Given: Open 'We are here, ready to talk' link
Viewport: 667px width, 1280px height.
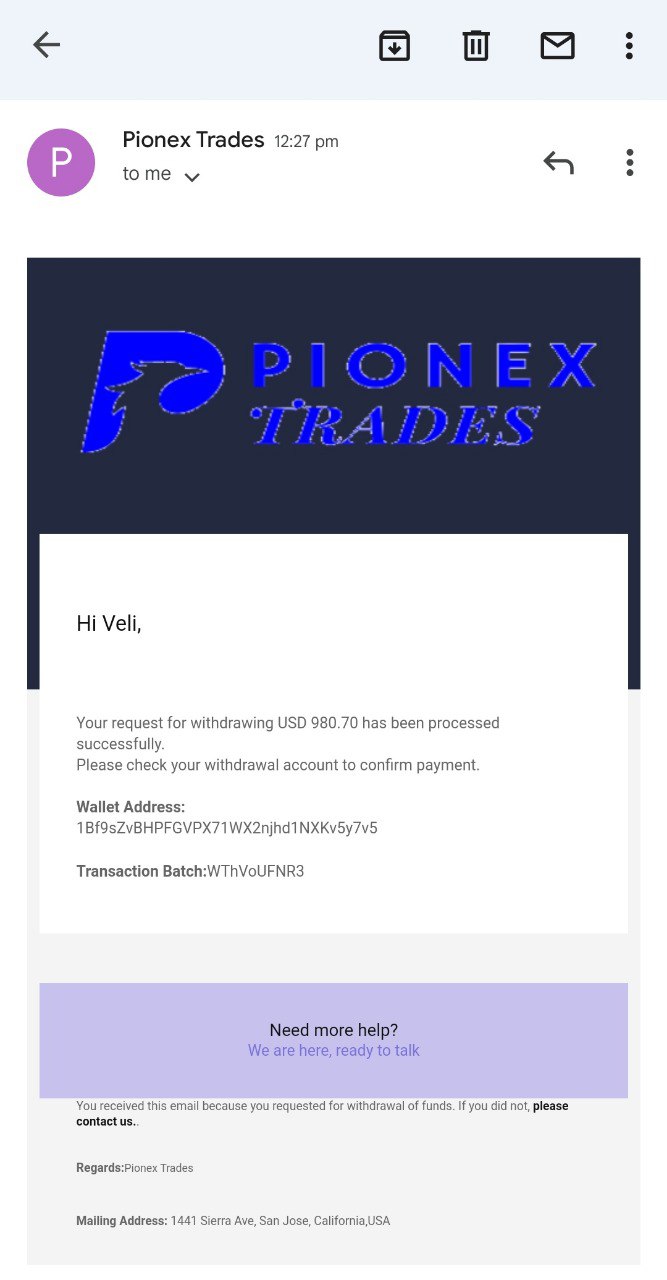Looking at the screenshot, I should [x=333, y=1051].
